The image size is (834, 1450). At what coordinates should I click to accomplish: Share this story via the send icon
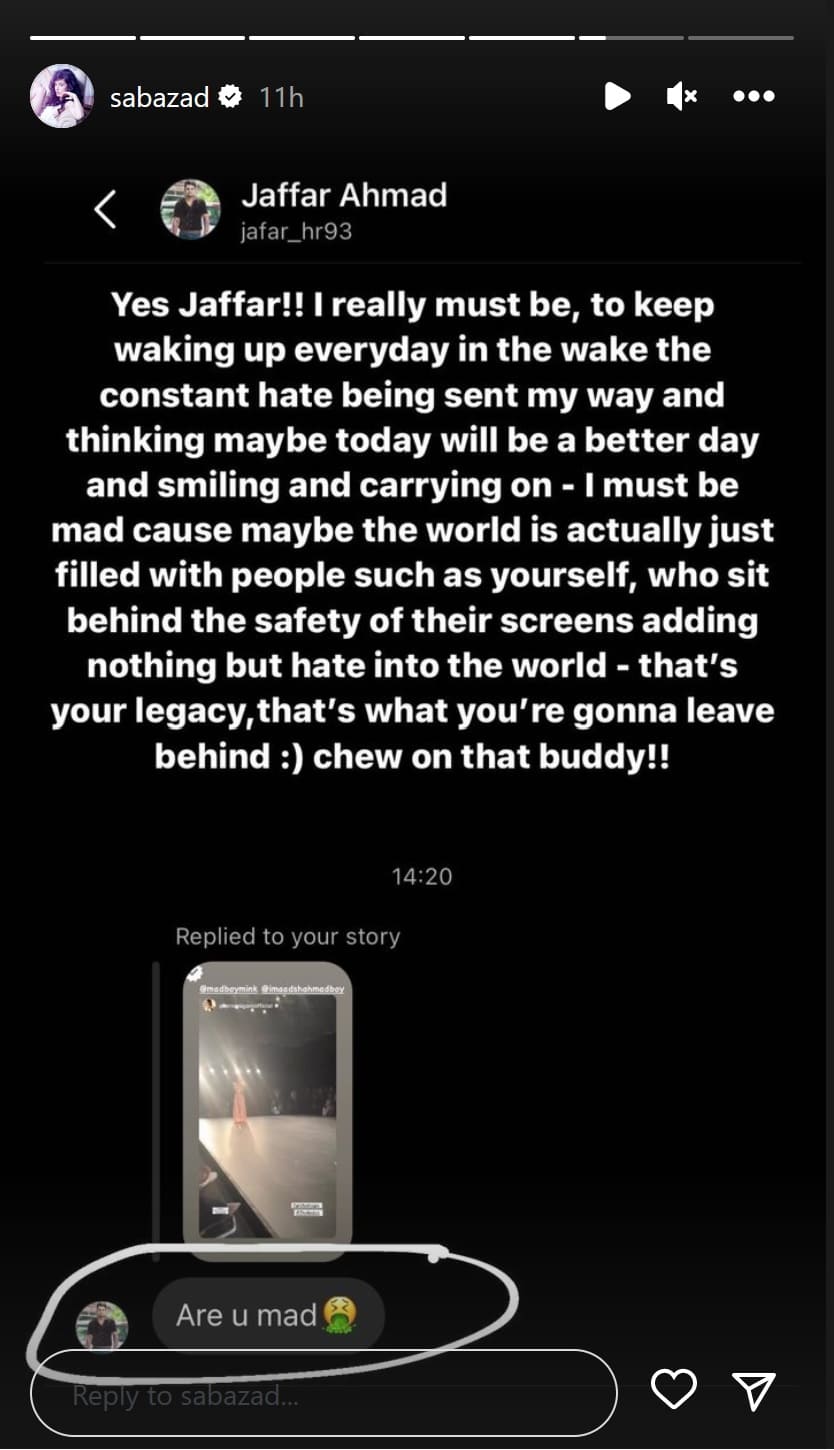coord(753,1390)
